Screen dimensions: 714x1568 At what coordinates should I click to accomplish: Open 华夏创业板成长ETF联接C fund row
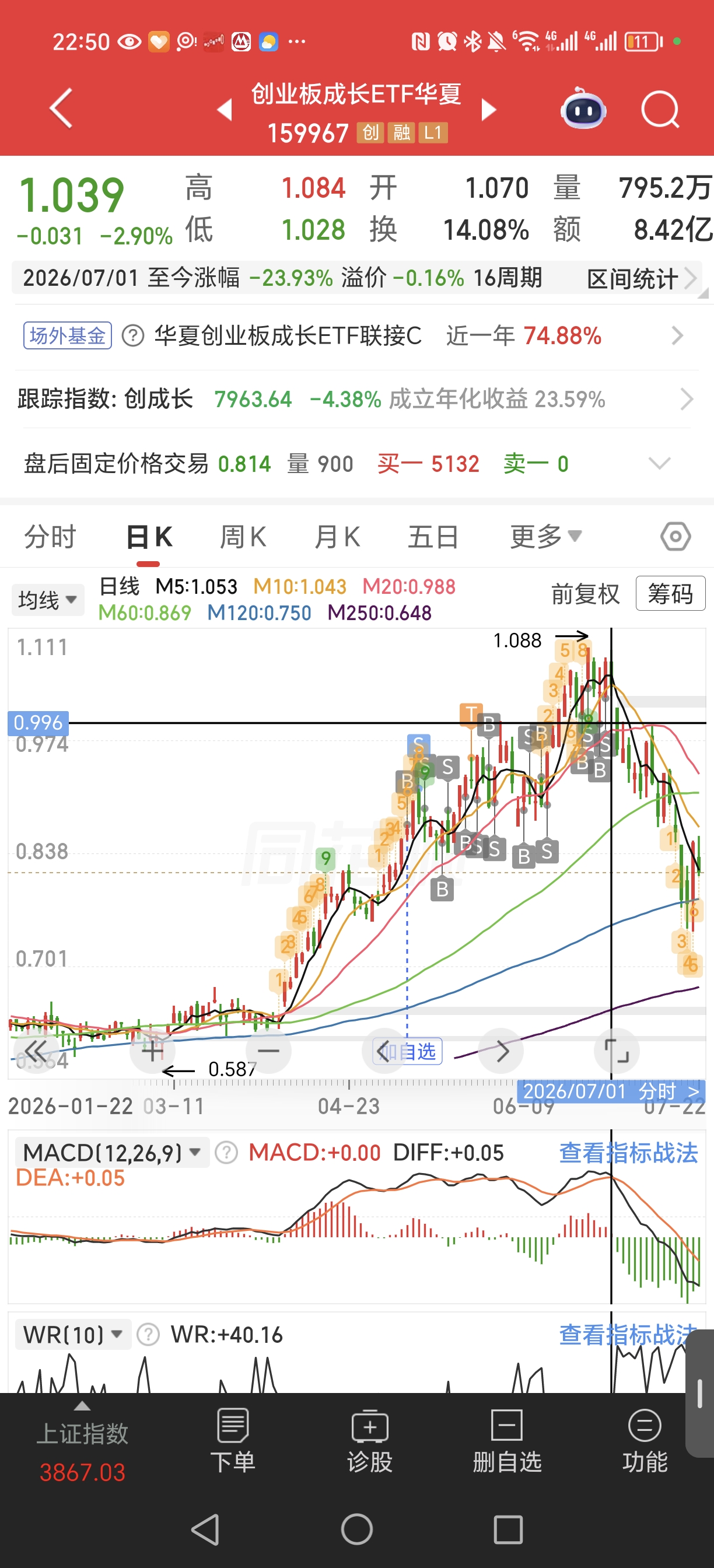click(356, 336)
